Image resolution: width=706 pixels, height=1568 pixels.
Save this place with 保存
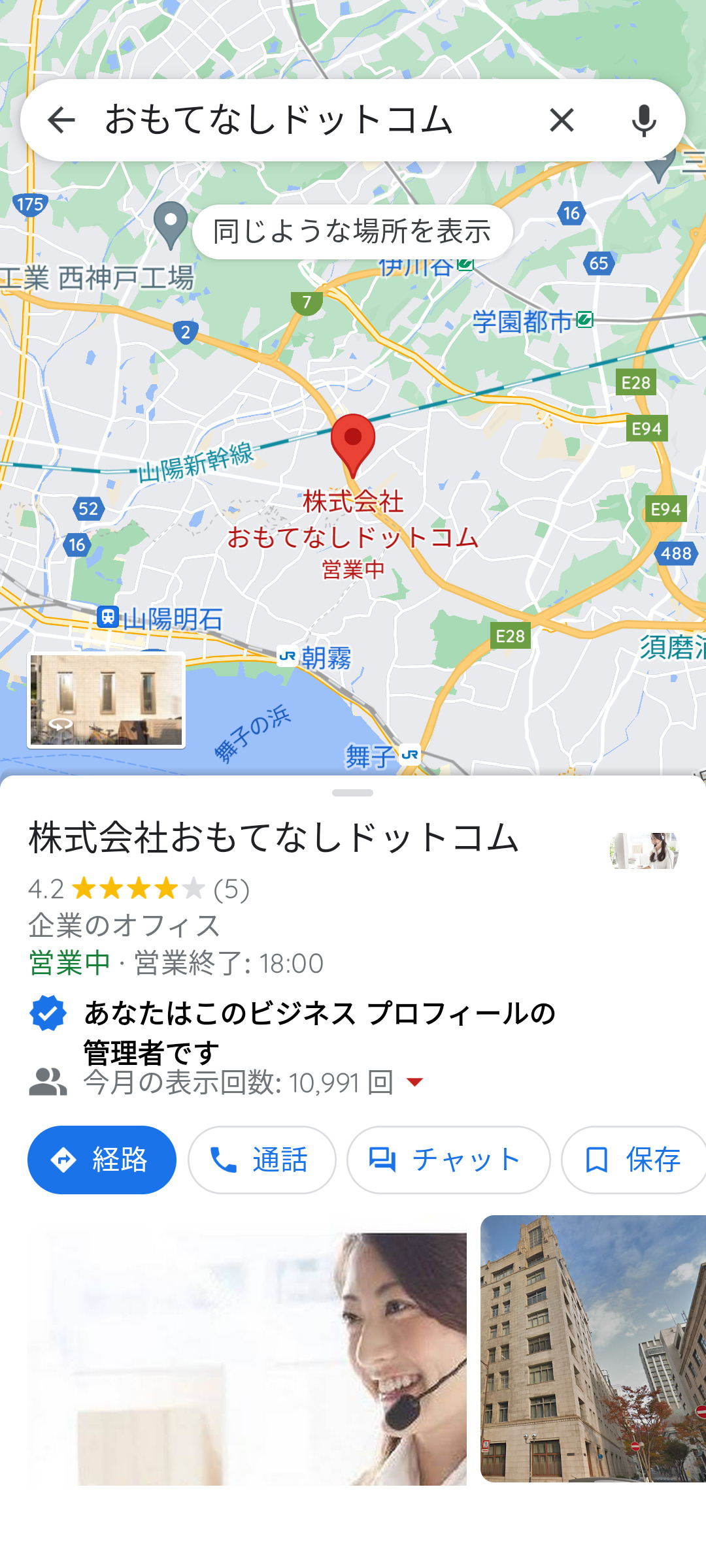point(633,1160)
